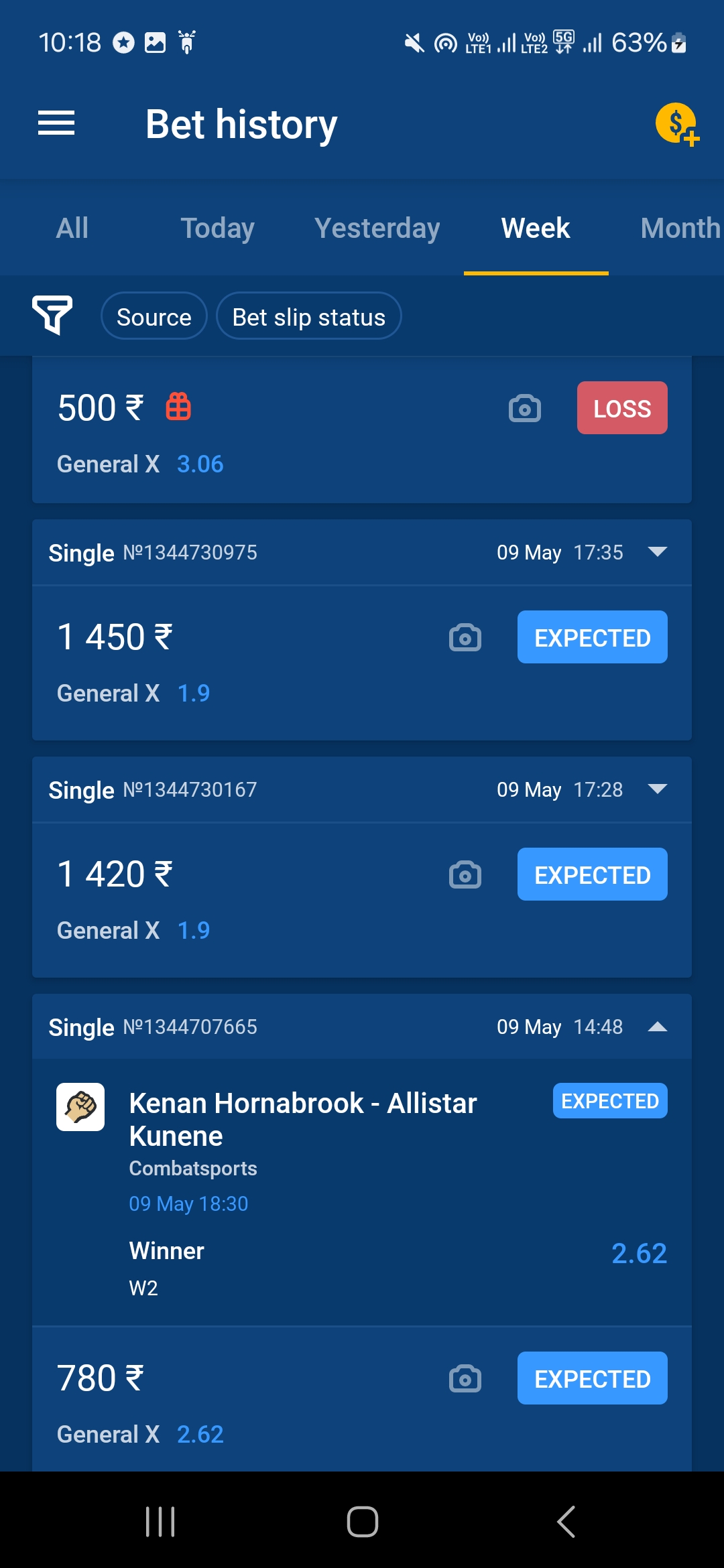
Task: Expand bet №1344730975 details
Action: [658, 551]
